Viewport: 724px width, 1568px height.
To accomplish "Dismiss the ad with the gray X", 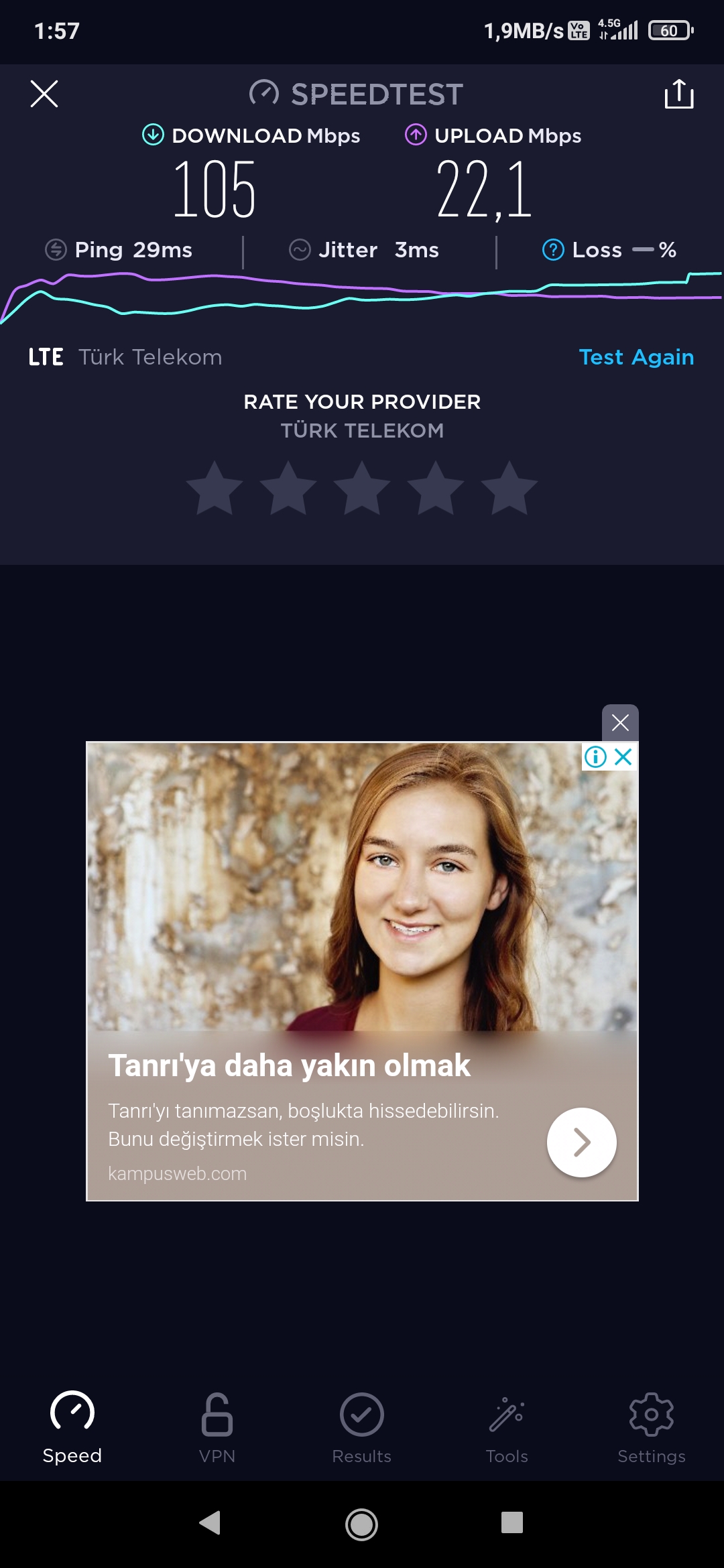I will [620, 722].
